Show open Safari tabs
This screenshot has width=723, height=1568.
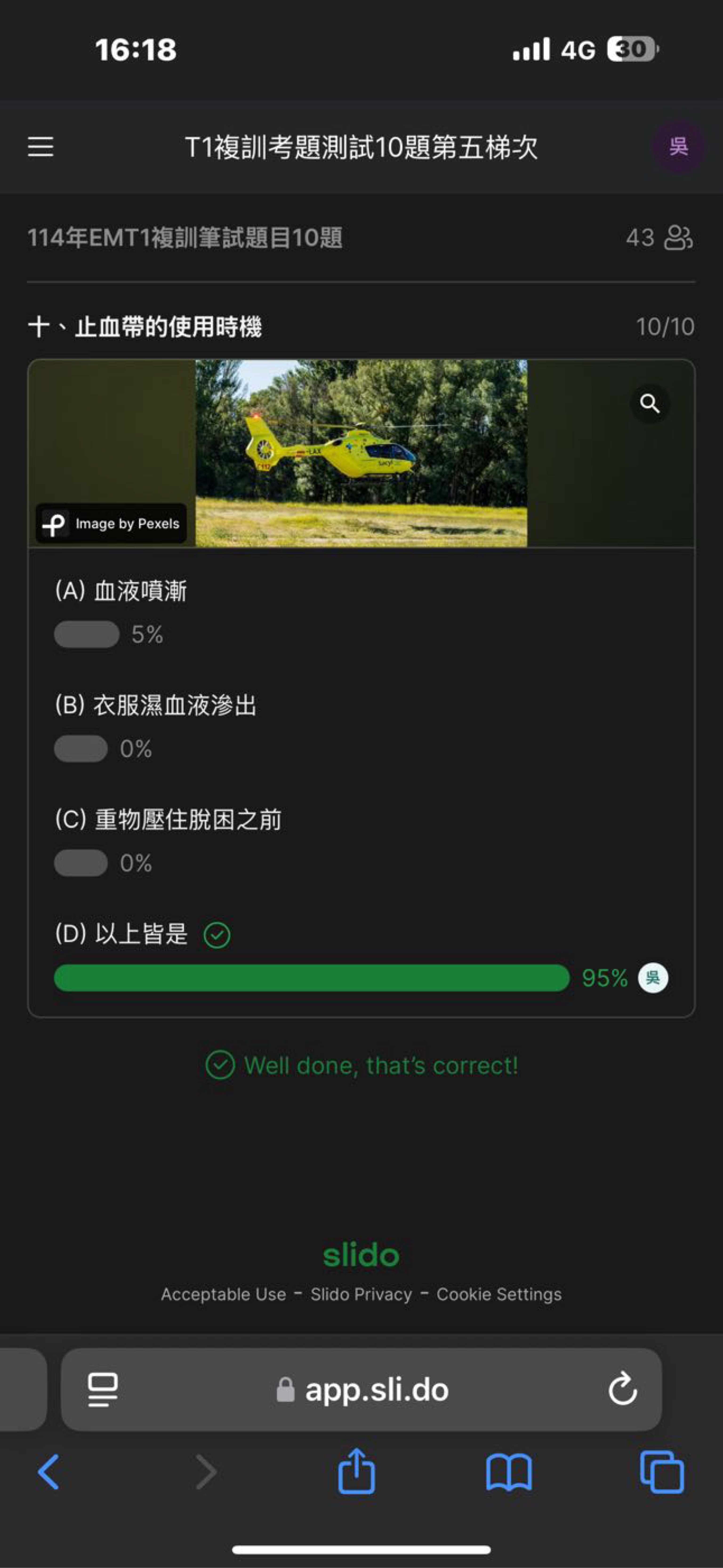(662, 1472)
